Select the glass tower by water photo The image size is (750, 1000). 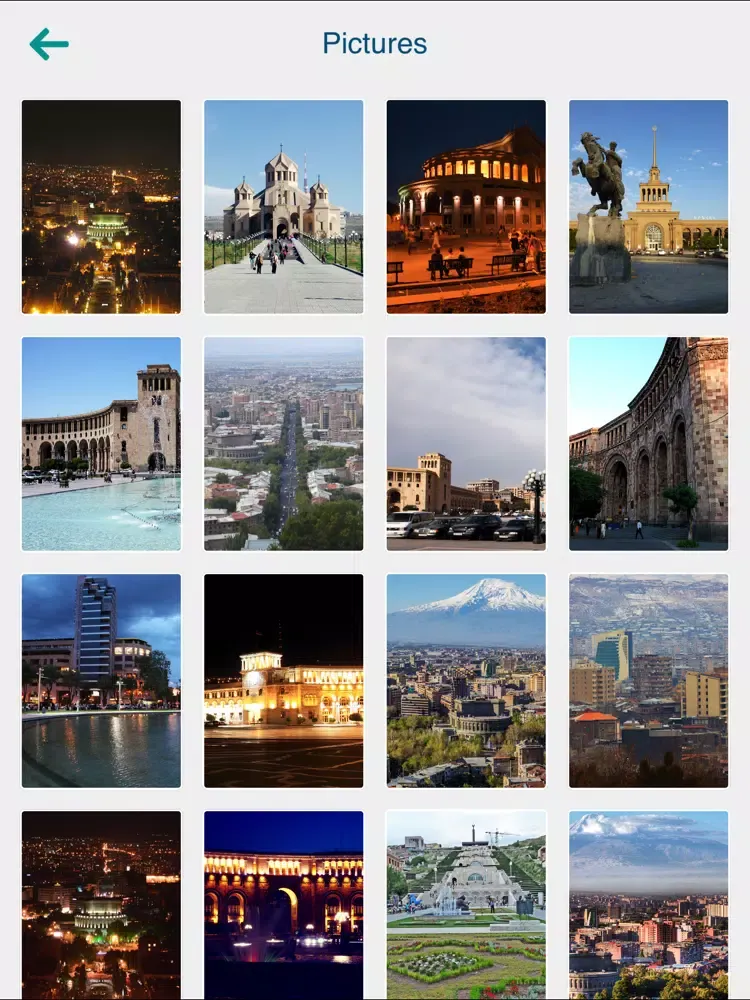[x=101, y=681]
